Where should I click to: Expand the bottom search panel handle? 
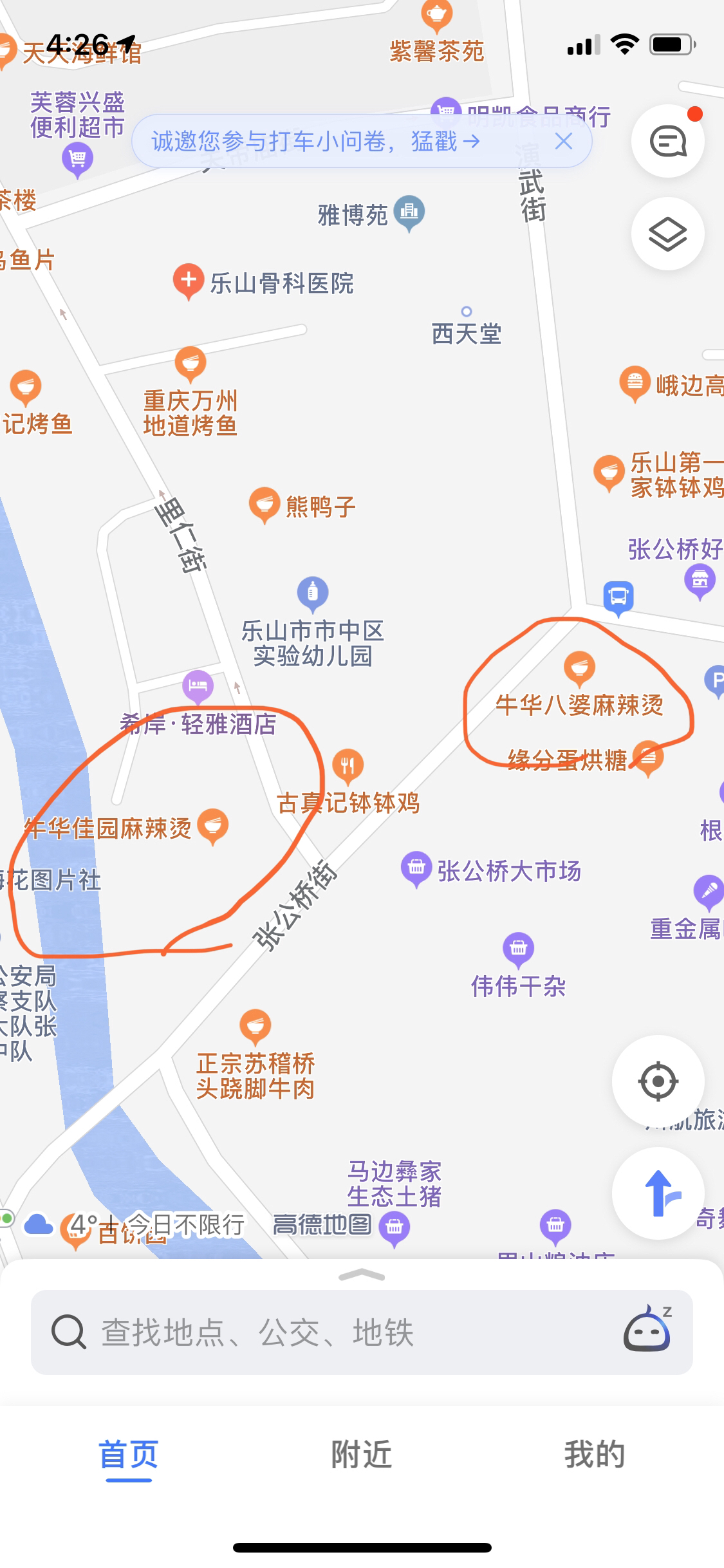[362, 1275]
